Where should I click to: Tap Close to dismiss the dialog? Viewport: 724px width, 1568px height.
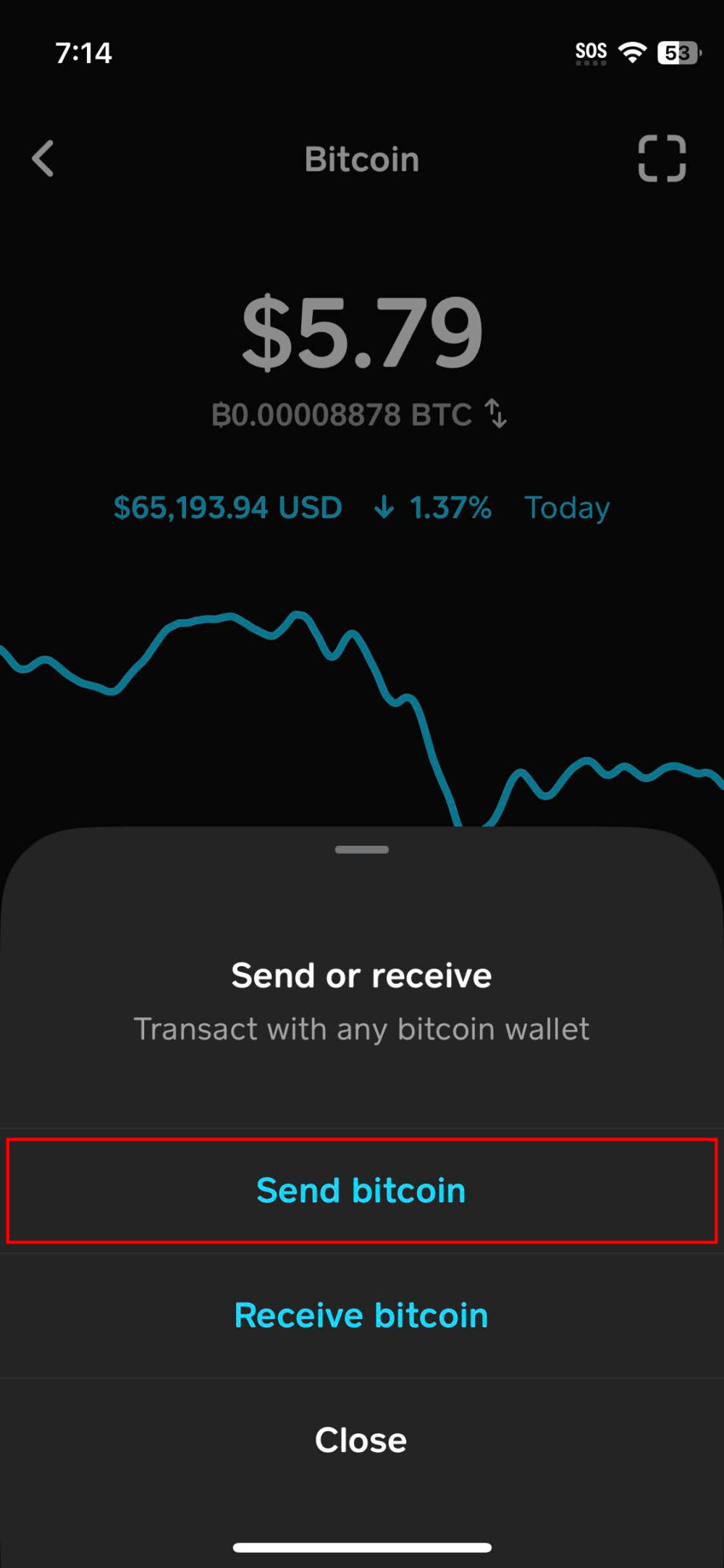pos(361,1440)
